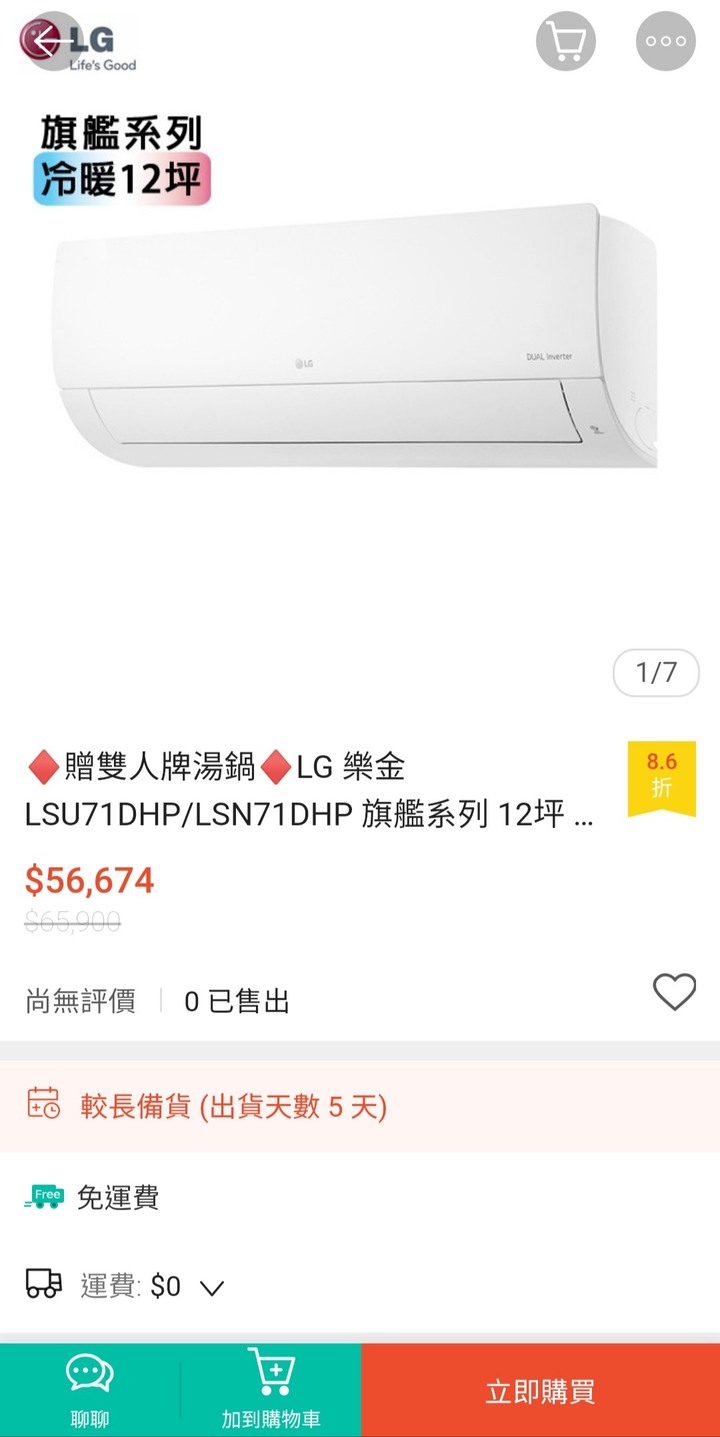
Task: Tap 立即購買 to buy now
Action: point(540,1390)
